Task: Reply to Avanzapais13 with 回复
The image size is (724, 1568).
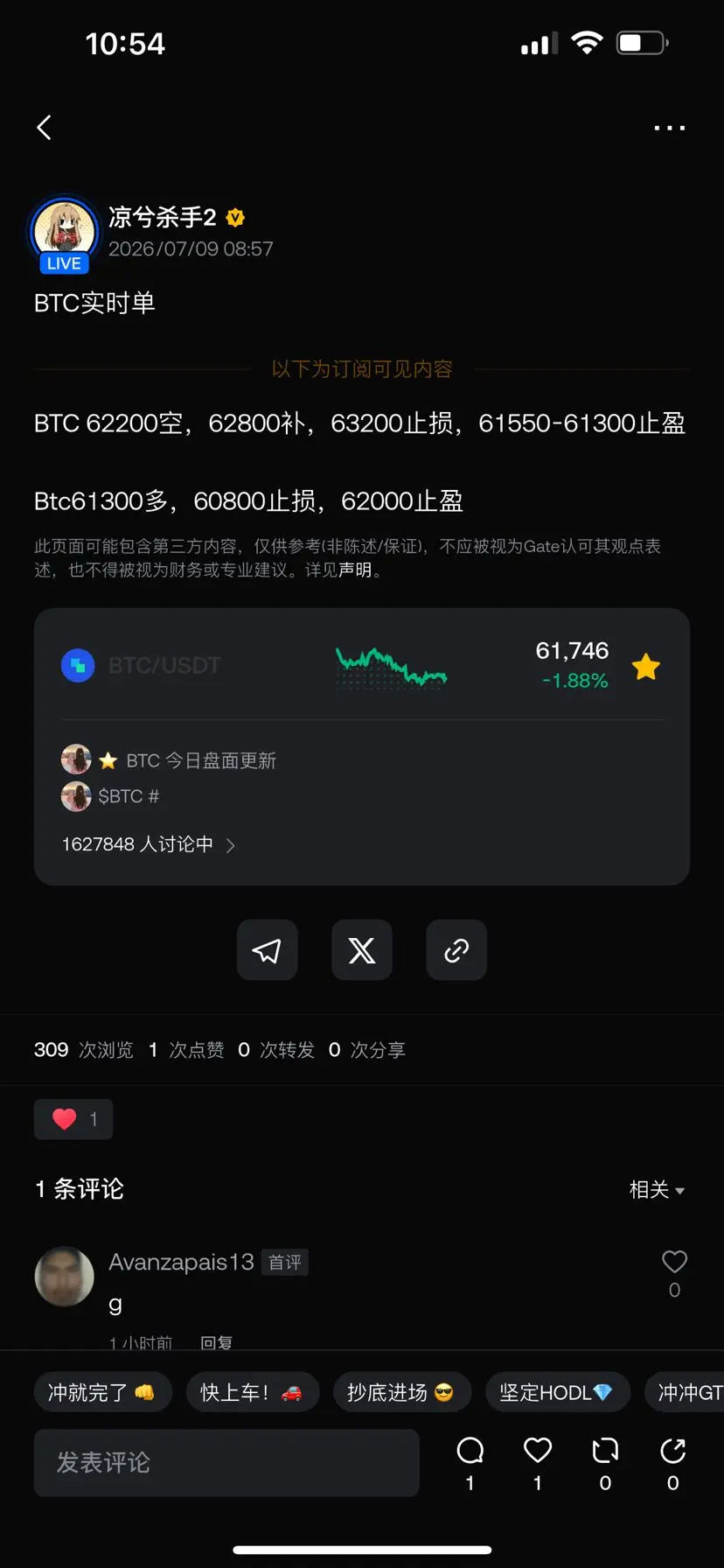Action: click(216, 1342)
